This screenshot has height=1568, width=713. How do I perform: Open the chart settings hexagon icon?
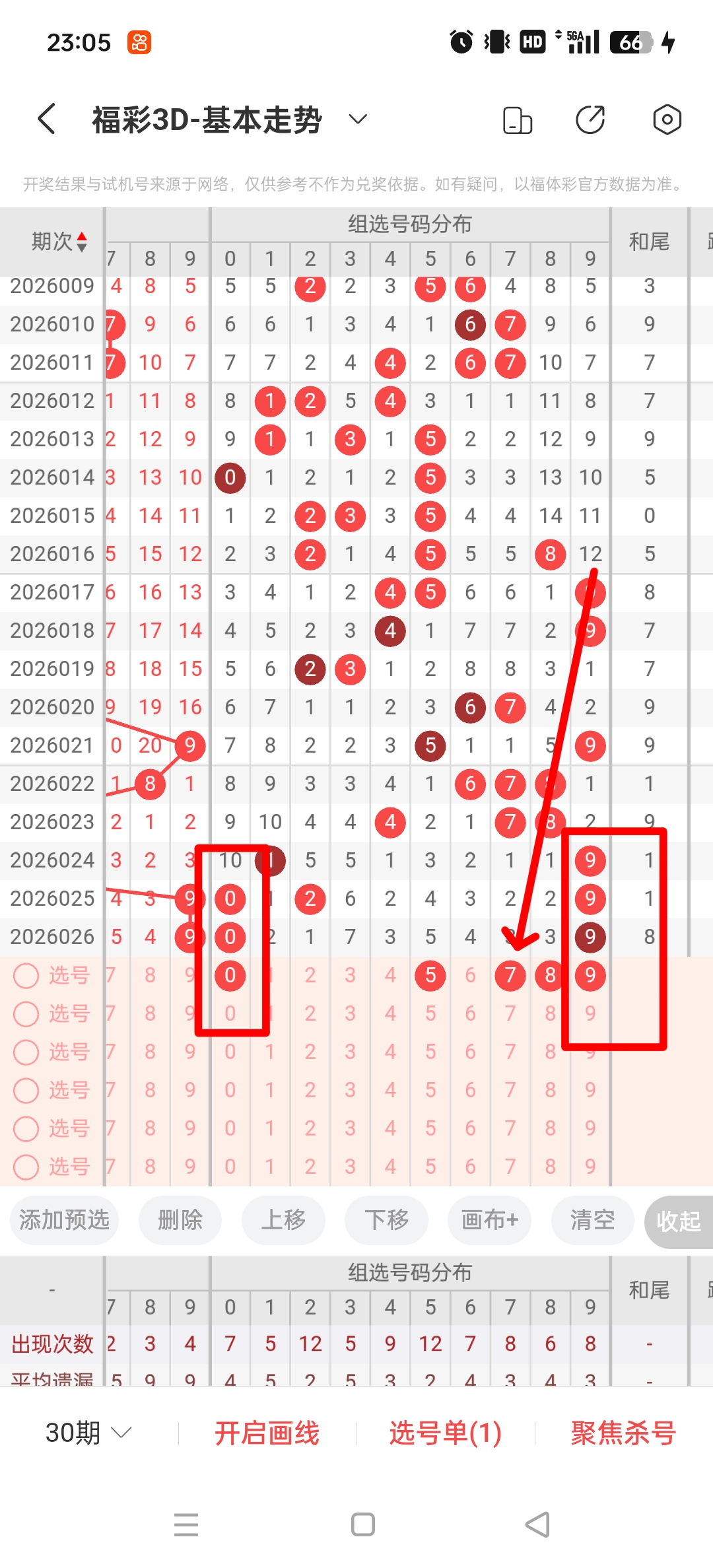[x=667, y=120]
